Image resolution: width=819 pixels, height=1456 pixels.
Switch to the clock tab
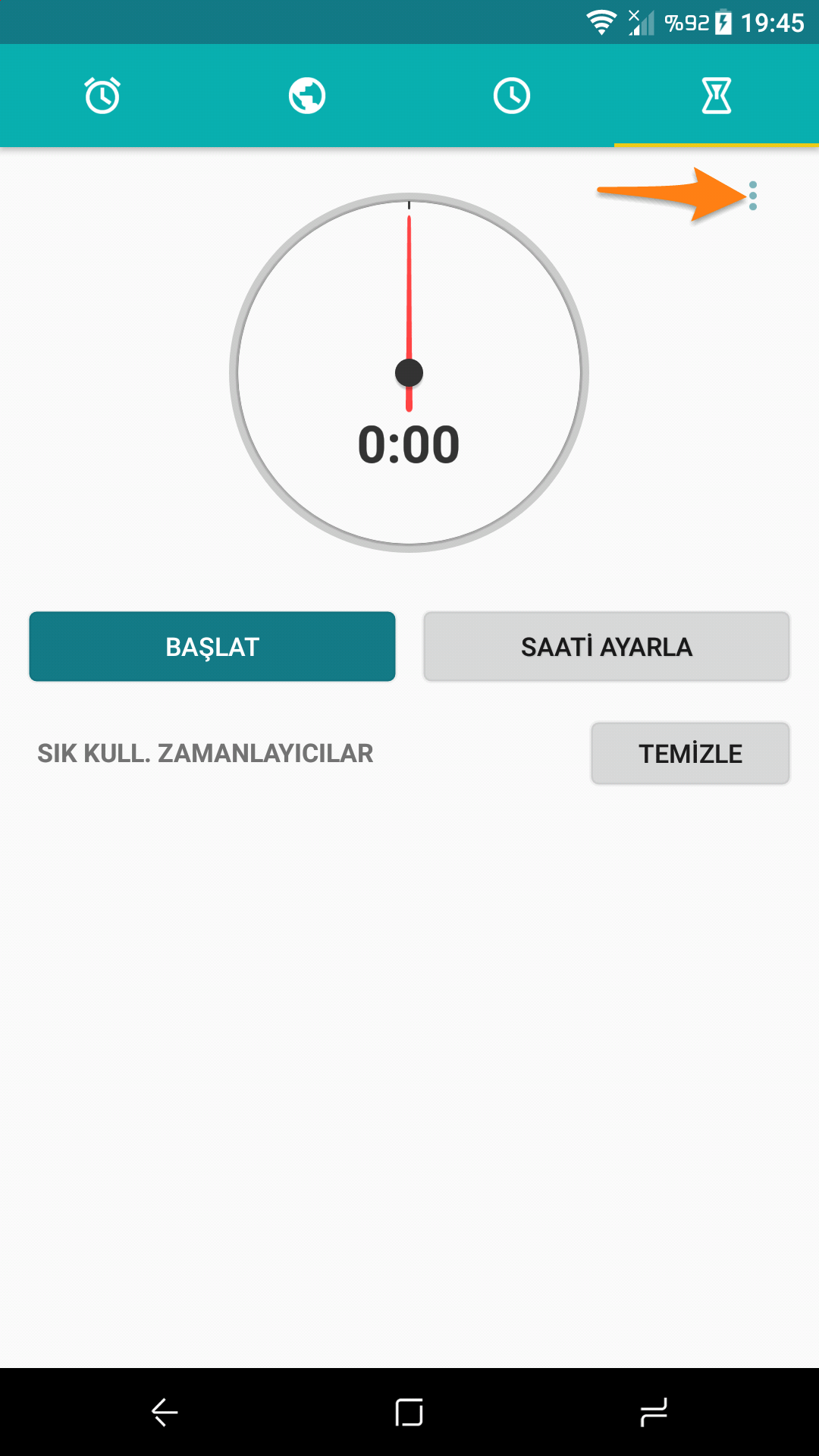tap(512, 96)
